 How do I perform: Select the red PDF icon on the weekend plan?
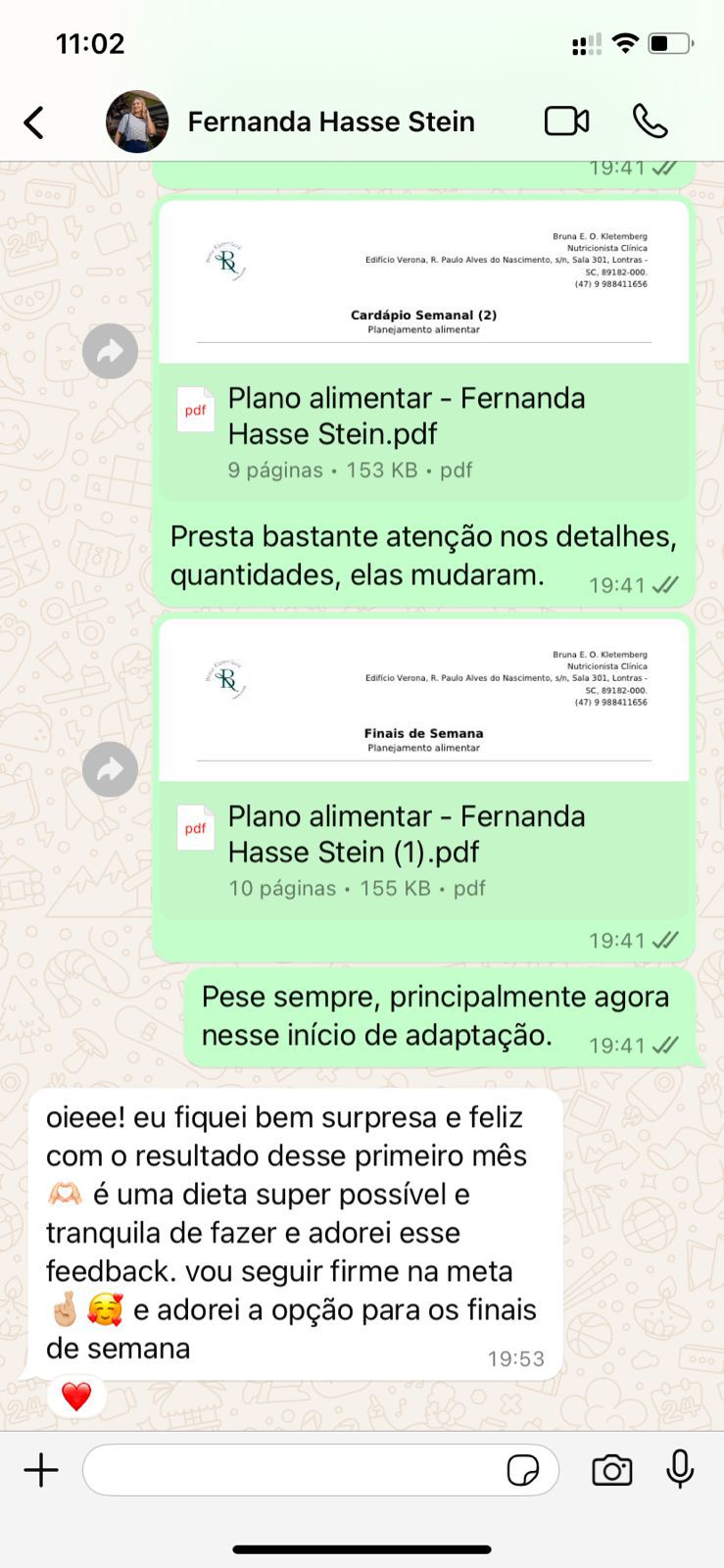[x=196, y=828]
